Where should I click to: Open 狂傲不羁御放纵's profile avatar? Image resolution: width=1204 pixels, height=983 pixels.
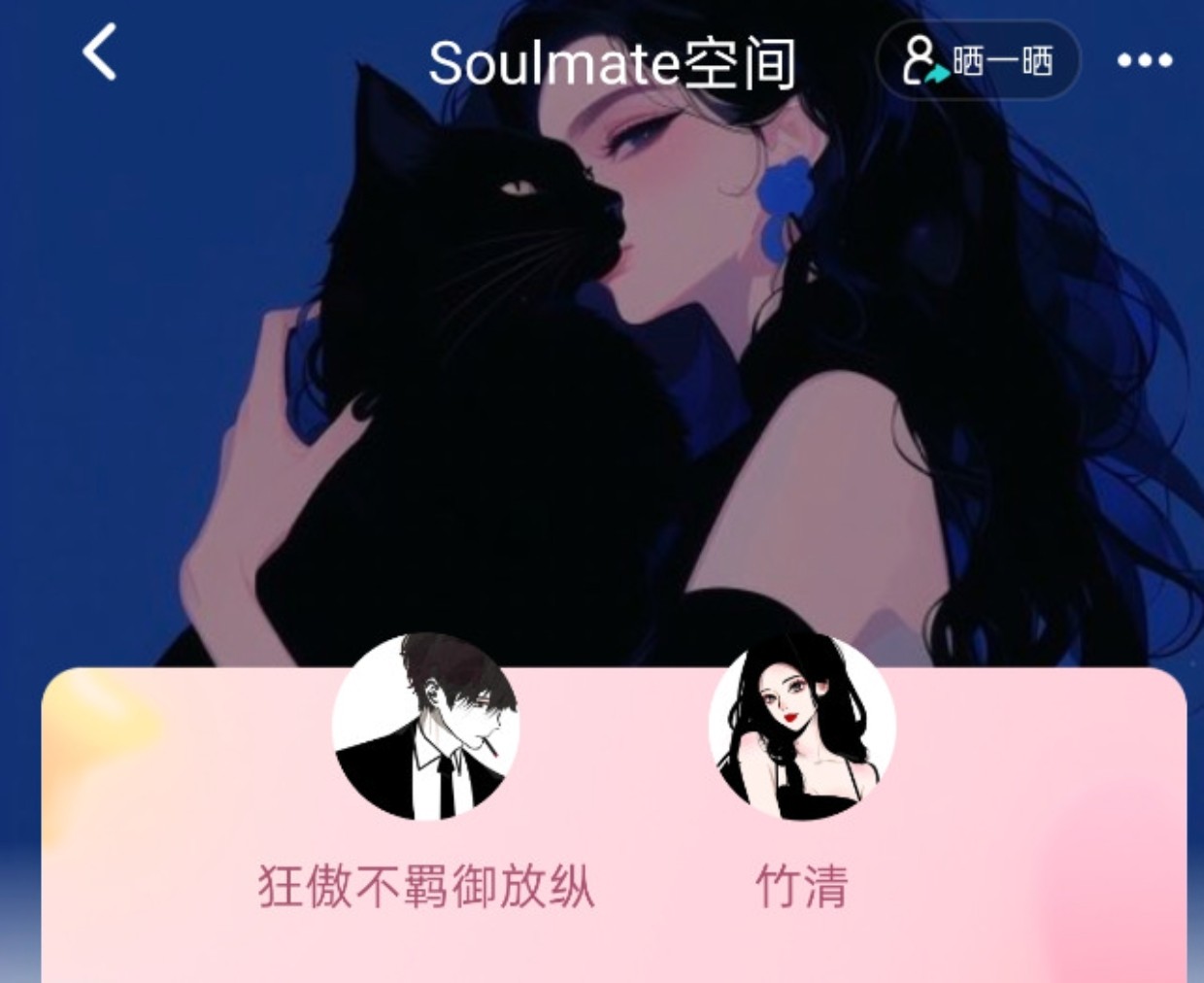pos(425,727)
